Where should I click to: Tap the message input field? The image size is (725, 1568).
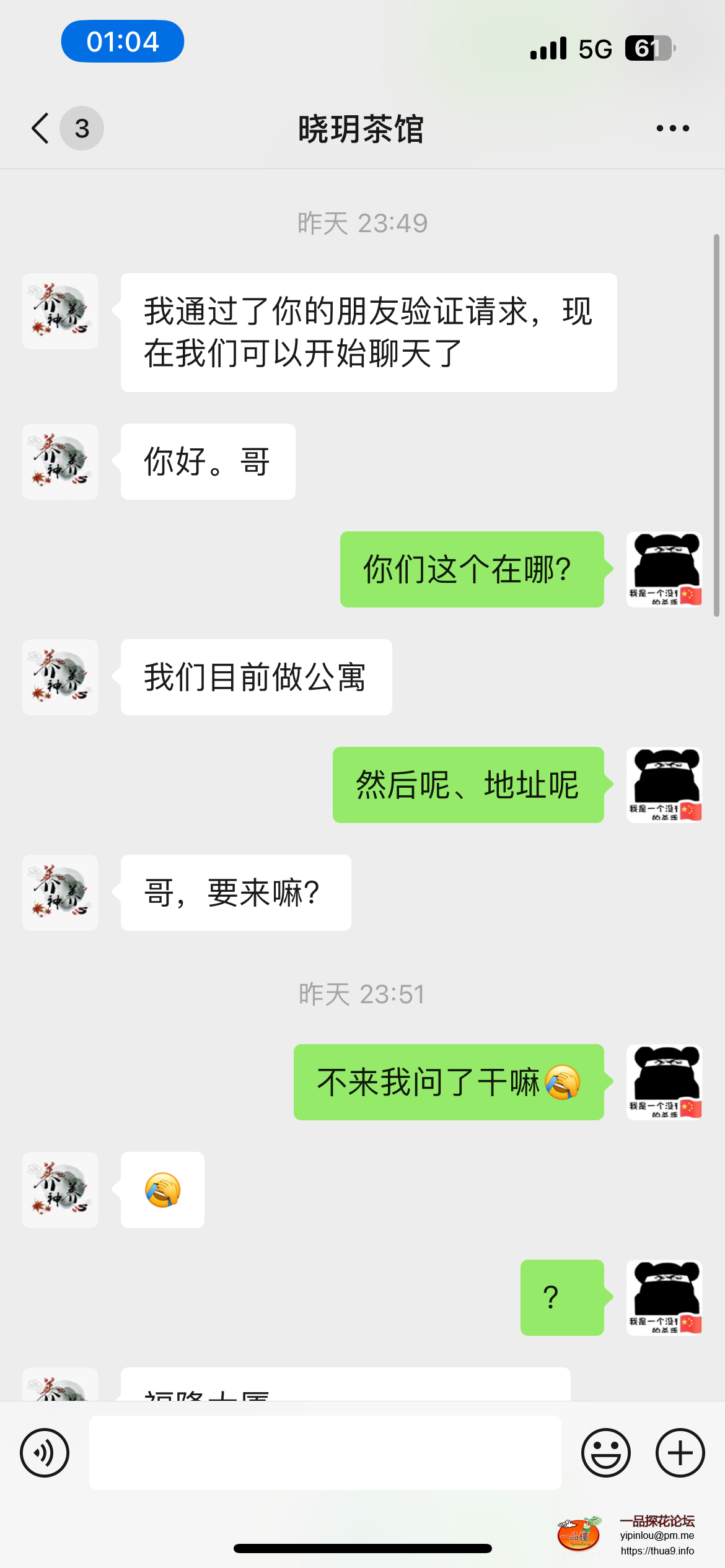tap(325, 1452)
